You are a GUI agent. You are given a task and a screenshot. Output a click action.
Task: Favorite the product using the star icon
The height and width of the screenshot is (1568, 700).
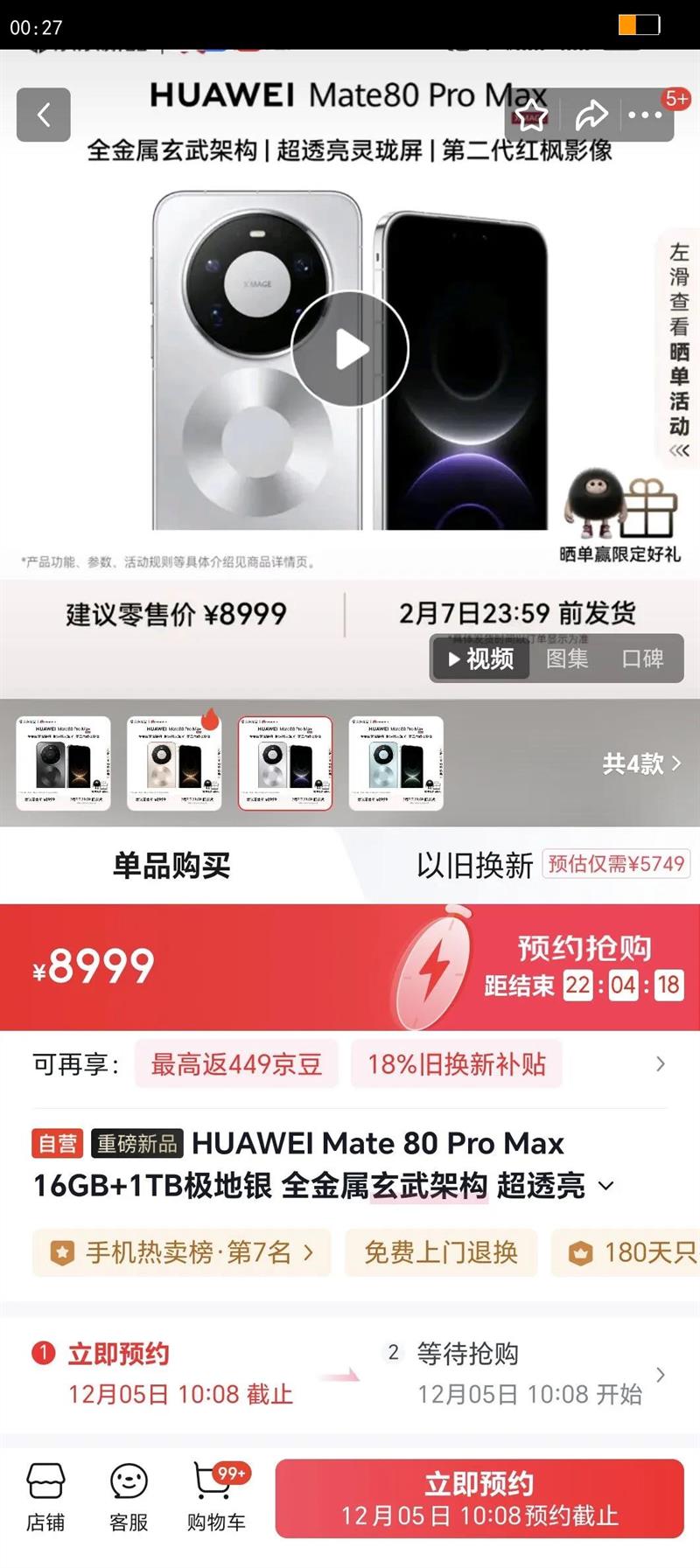(x=533, y=114)
